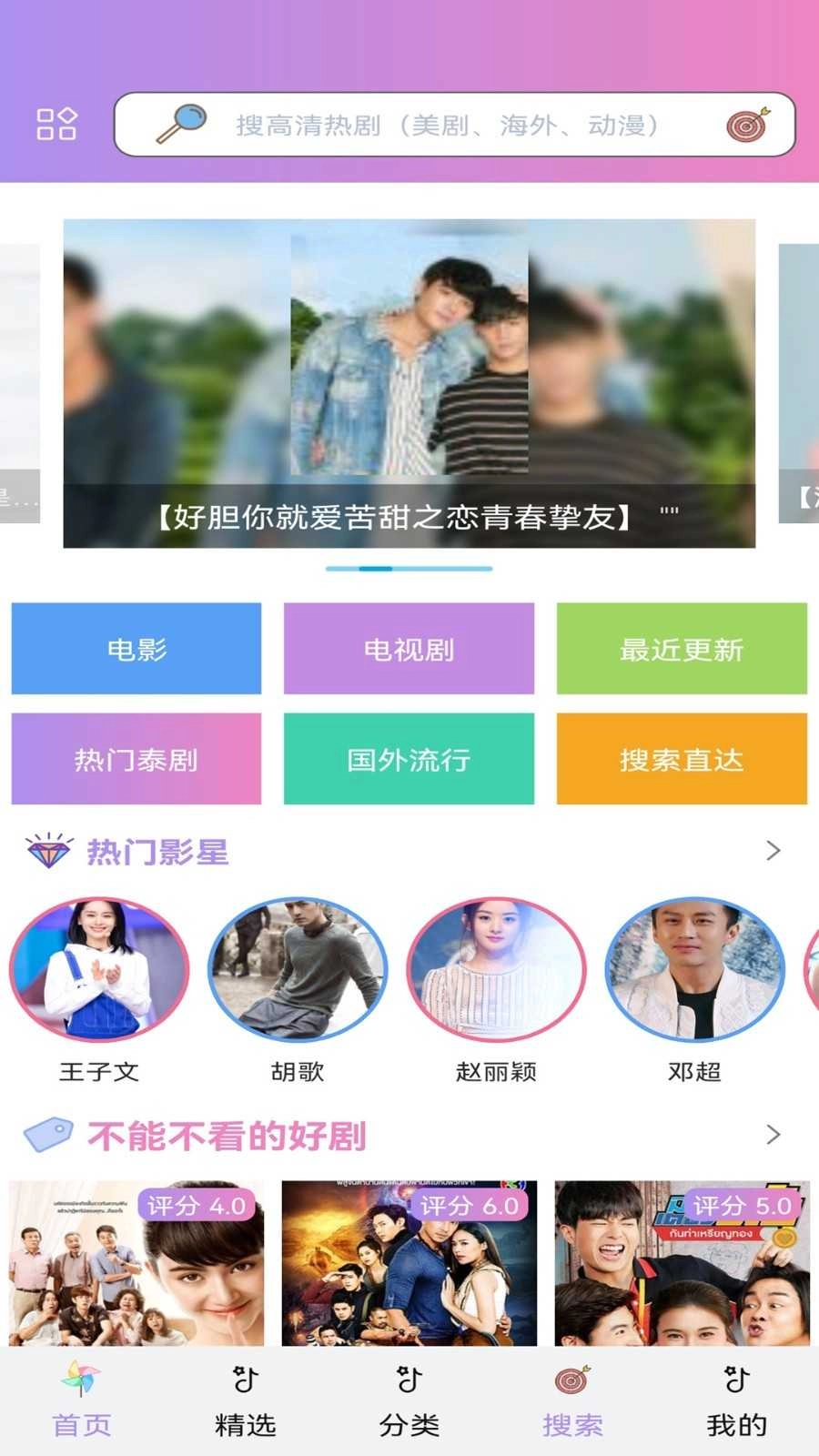Click the tag icon beside 不能不看的好剧
This screenshot has height=1456, width=819.
(x=50, y=1133)
